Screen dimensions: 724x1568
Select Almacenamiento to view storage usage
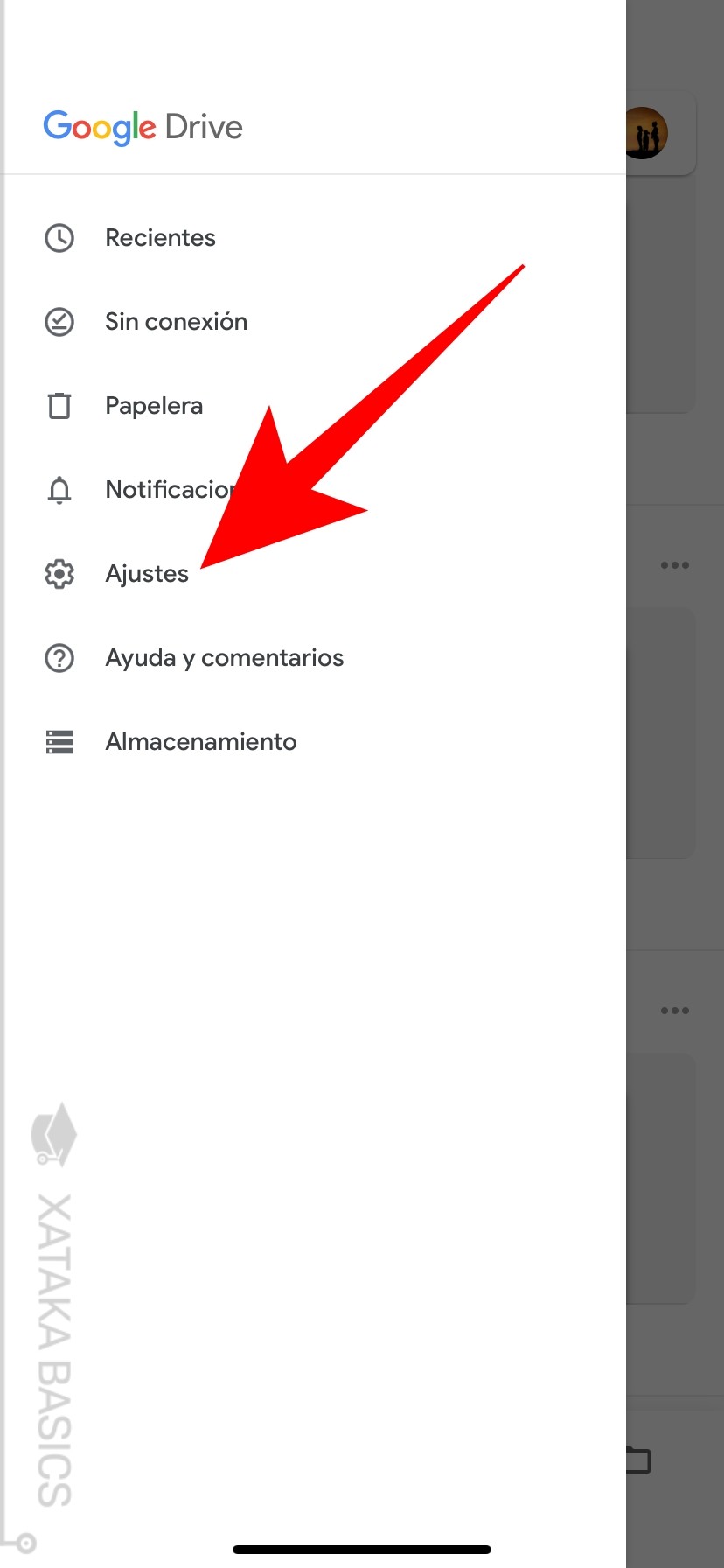[200, 741]
